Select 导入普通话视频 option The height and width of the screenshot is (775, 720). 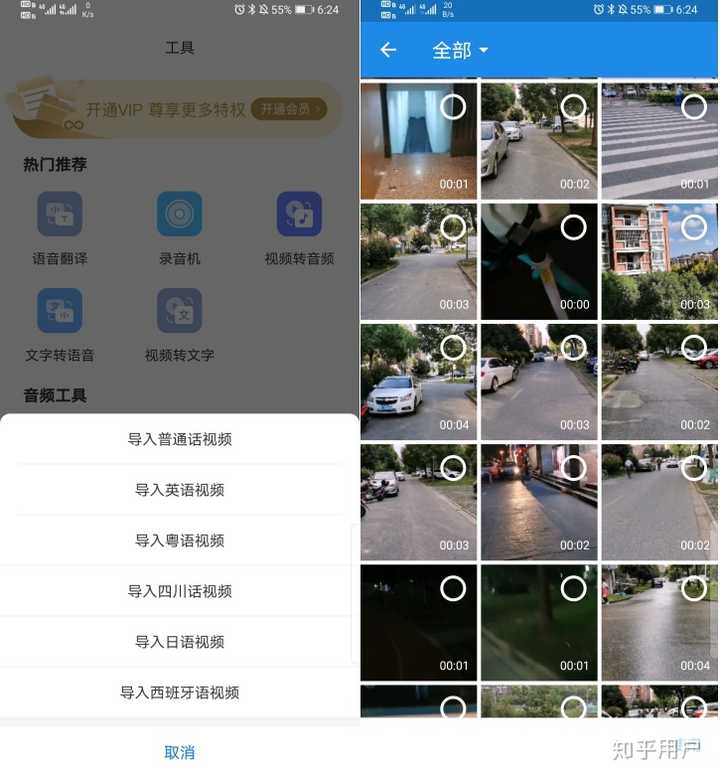point(180,439)
